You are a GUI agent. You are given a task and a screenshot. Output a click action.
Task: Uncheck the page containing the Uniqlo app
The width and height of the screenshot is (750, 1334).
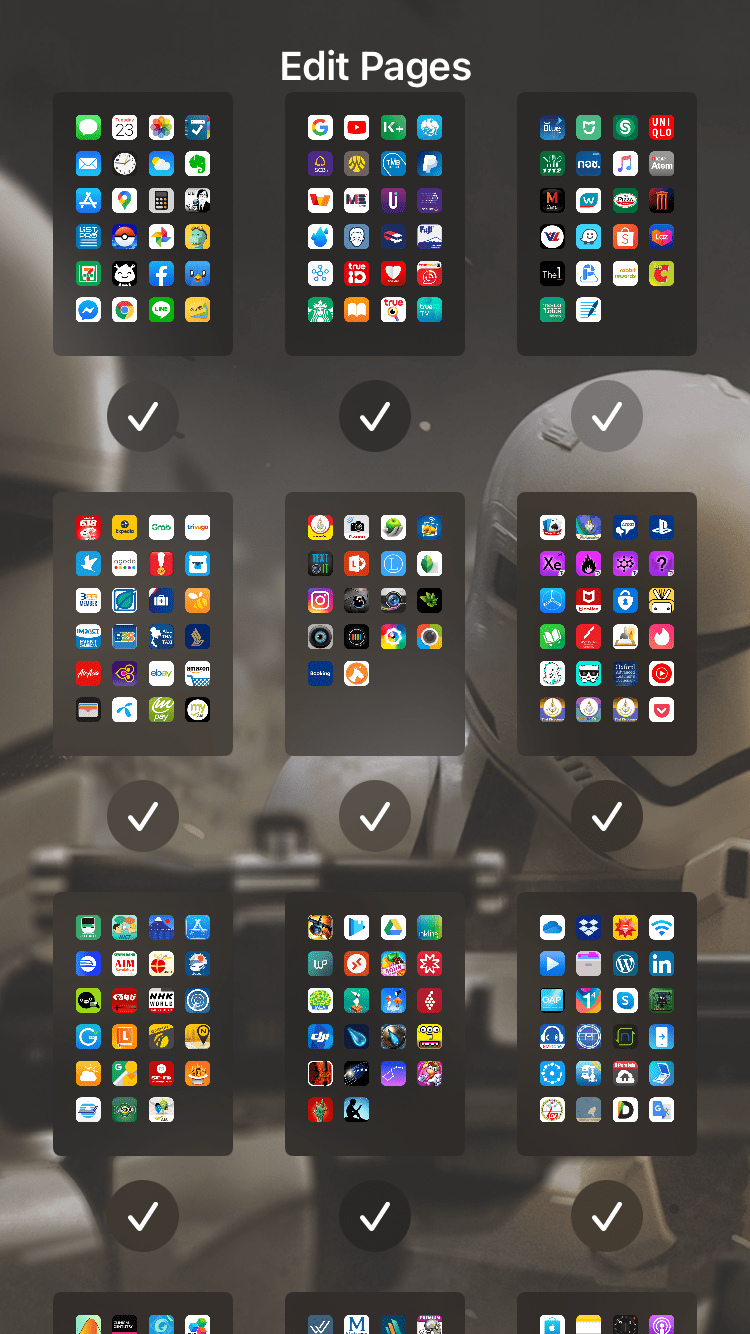pyautogui.click(x=607, y=416)
